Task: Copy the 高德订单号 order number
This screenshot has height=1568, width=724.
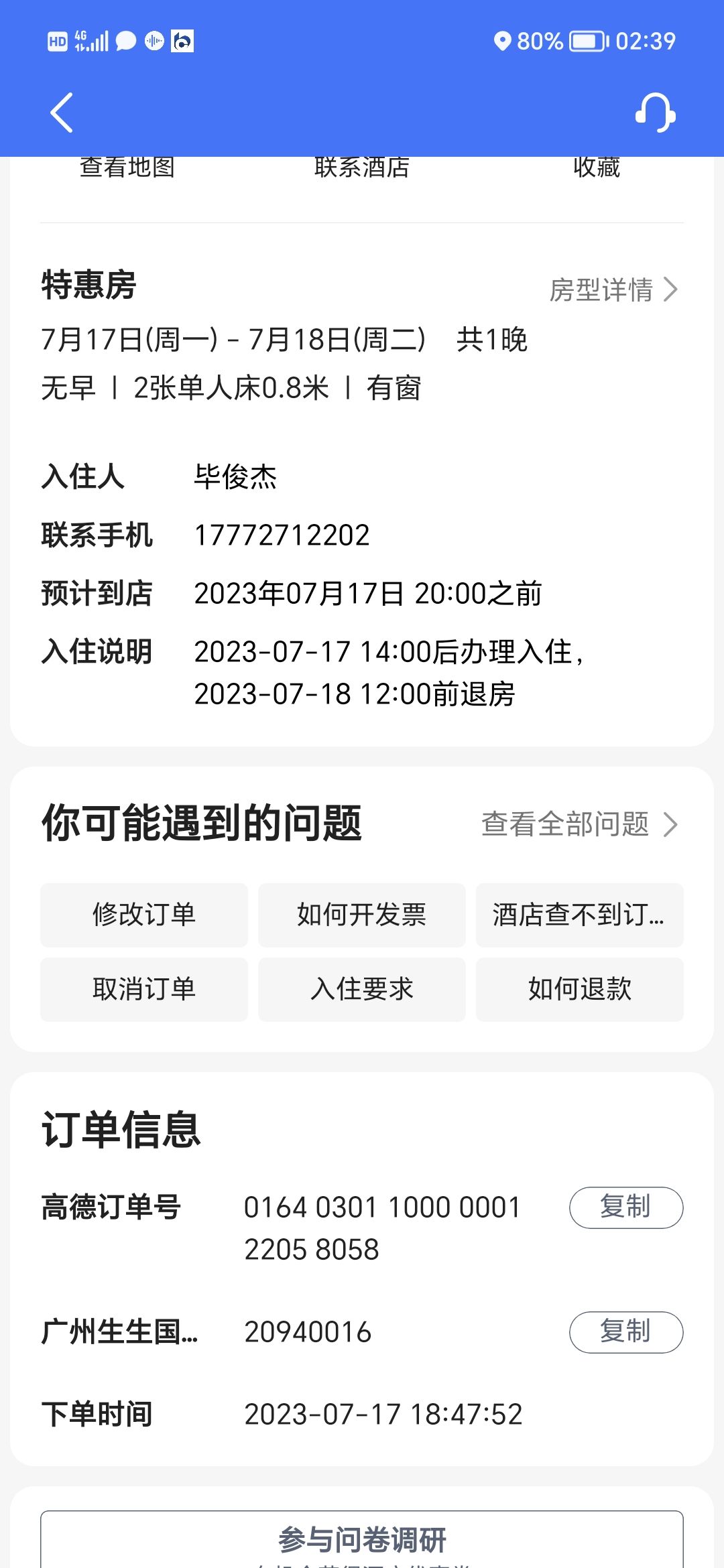Action: click(x=625, y=1207)
